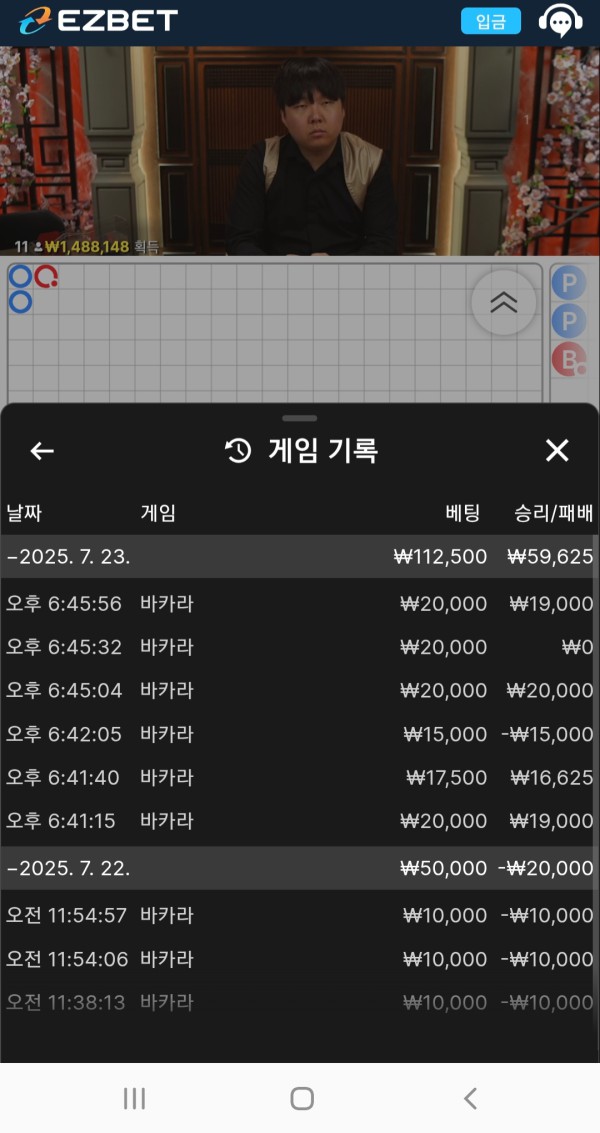Open recent apps from the navigation bar
The height and width of the screenshot is (1133, 600).
pos(134,1098)
